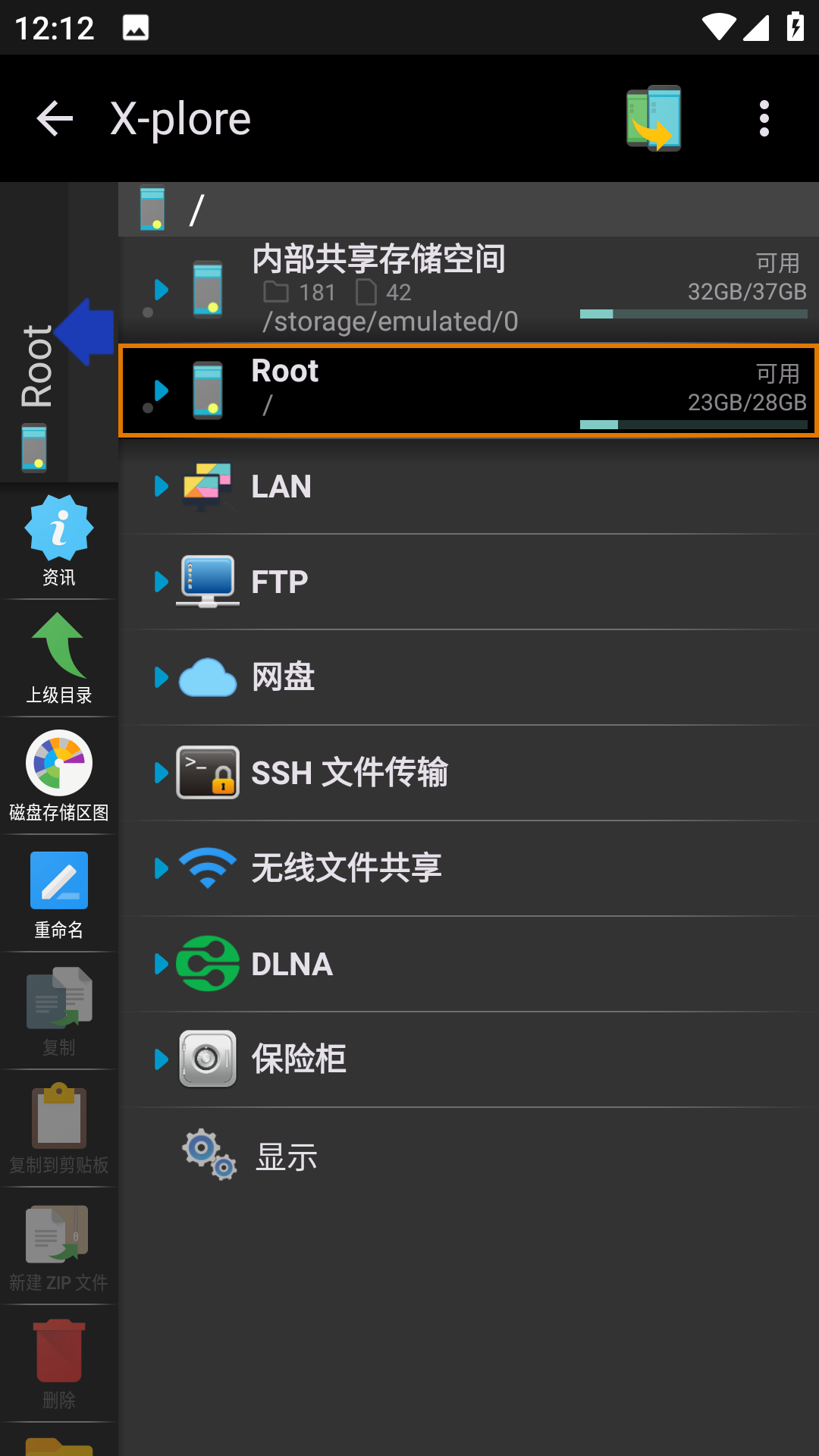
Task: Click the 上级目录 green arrow icon
Action: click(58, 652)
